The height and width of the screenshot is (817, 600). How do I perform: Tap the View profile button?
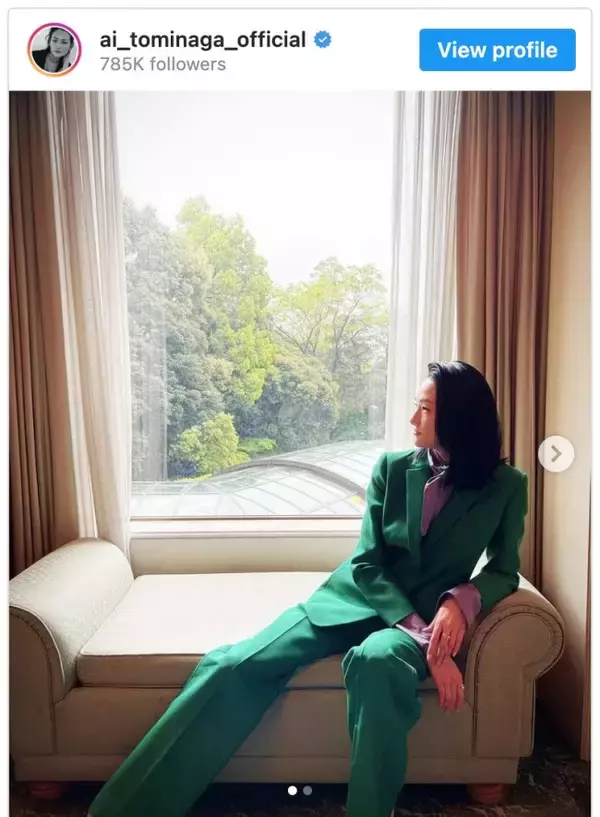coord(497,50)
